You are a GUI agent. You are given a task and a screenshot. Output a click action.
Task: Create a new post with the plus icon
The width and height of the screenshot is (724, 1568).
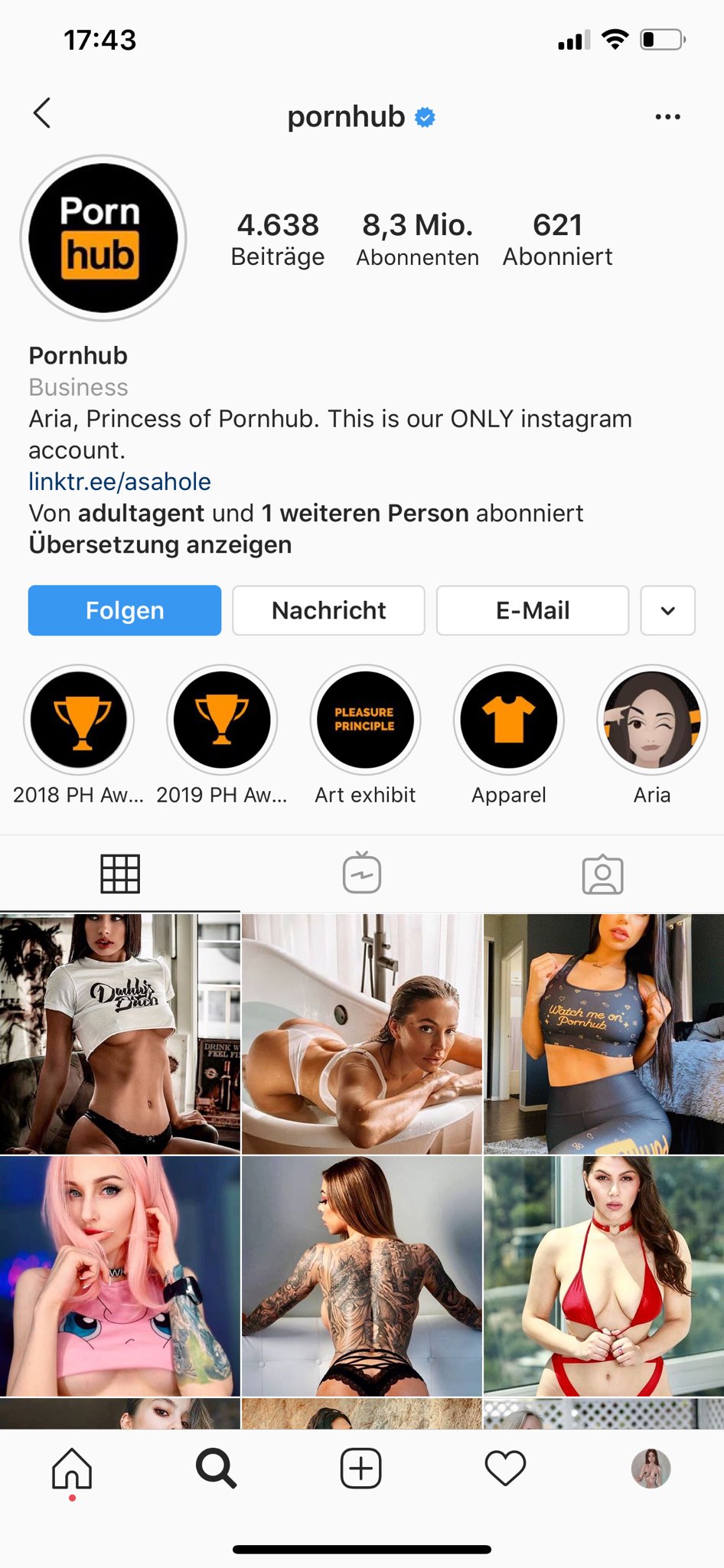(x=360, y=1468)
